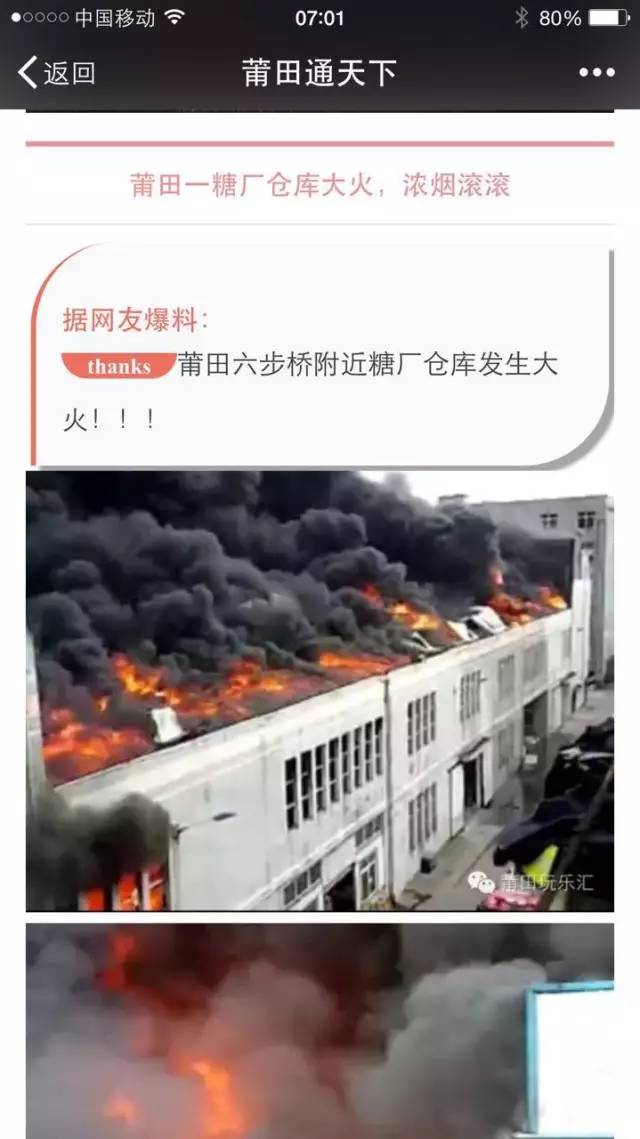View the close-up smoke and flames photo
This screenshot has width=640, height=1139.
pyautogui.click(x=320, y=1031)
